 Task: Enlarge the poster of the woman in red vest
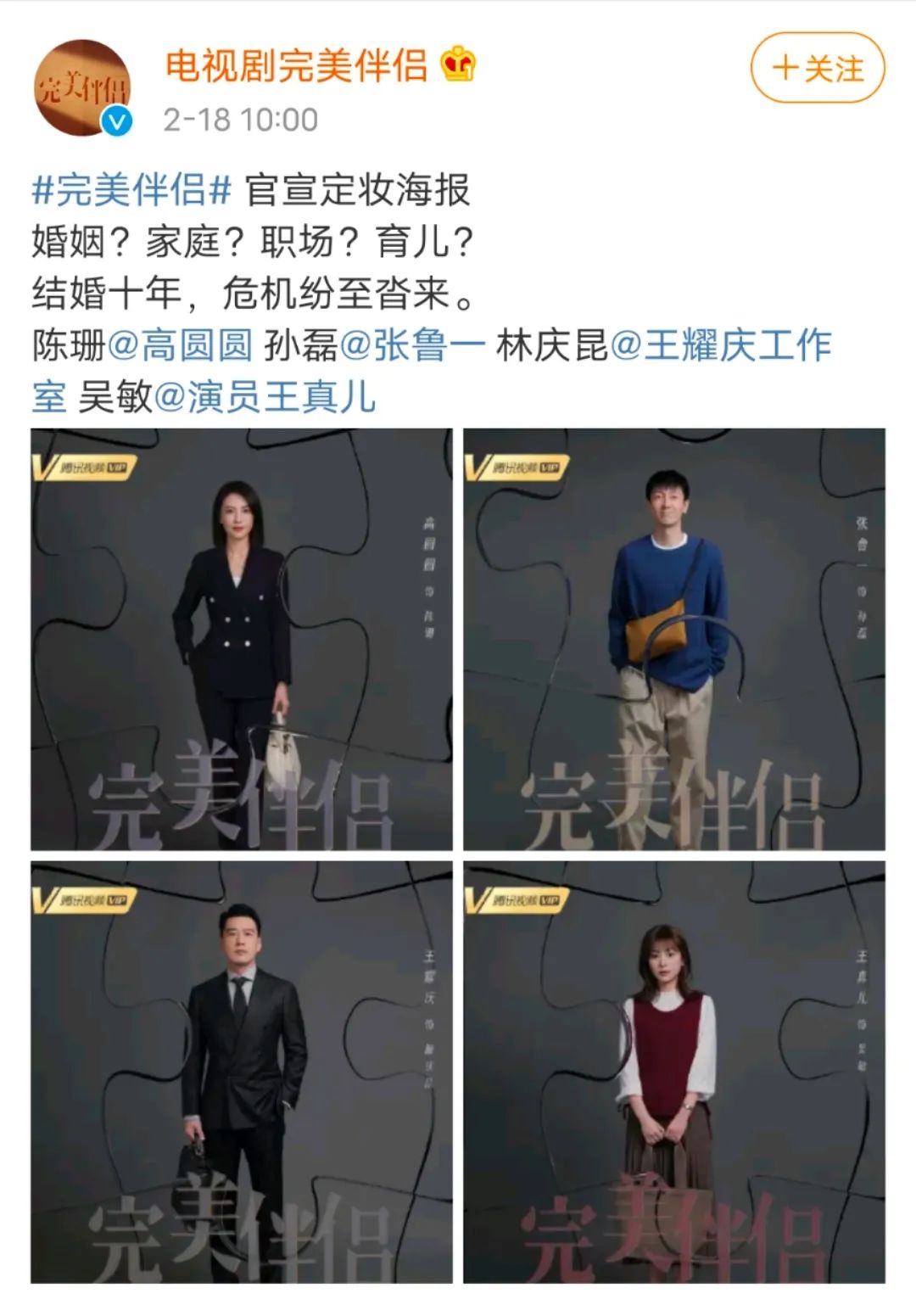click(x=673, y=1072)
